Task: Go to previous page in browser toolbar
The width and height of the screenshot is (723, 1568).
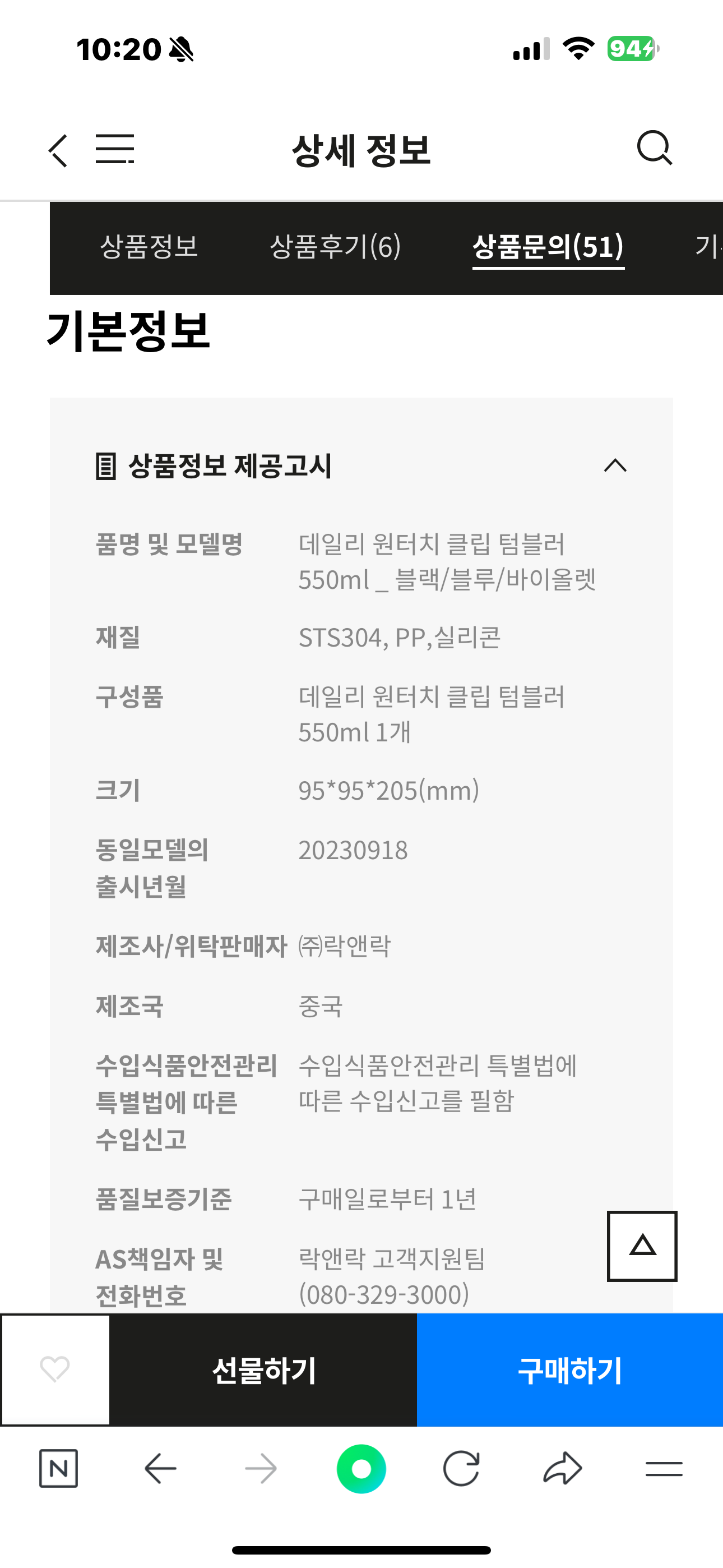Action: tap(160, 1469)
